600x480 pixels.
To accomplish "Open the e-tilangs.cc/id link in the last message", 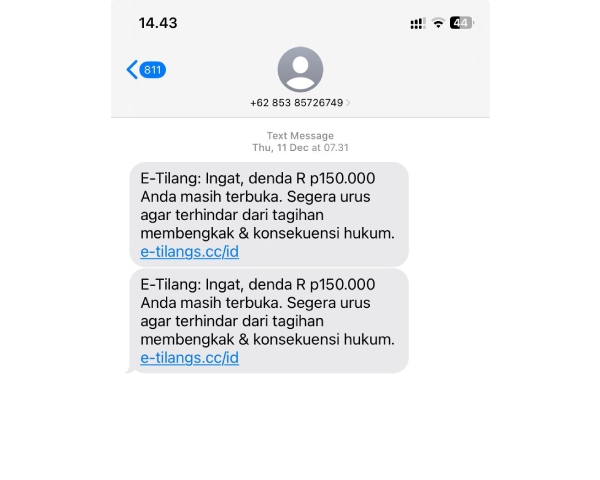I will click(189, 357).
